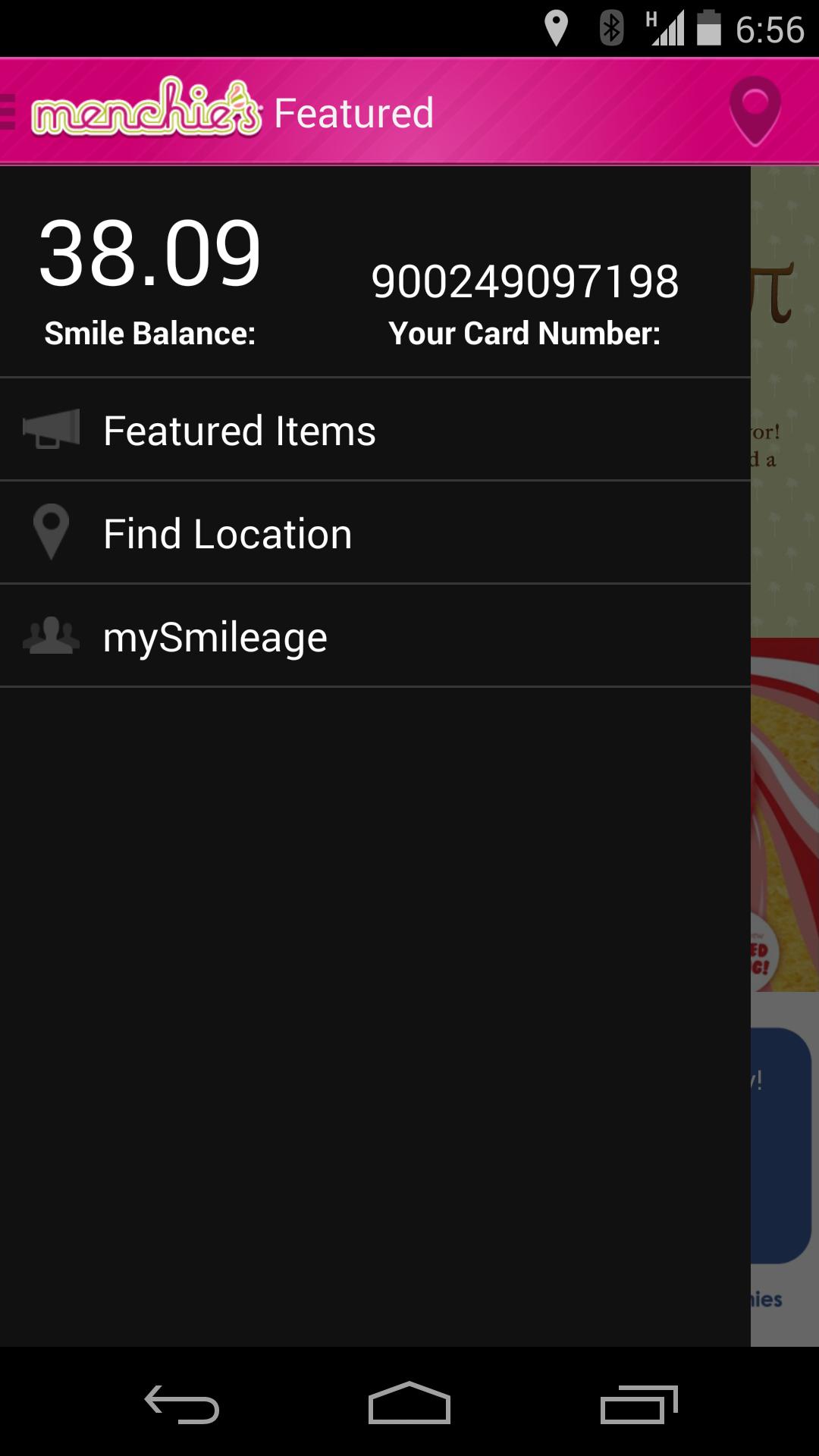Return to the home screen
This screenshot has width=819, height=1456.
(x=409, y=1404)
